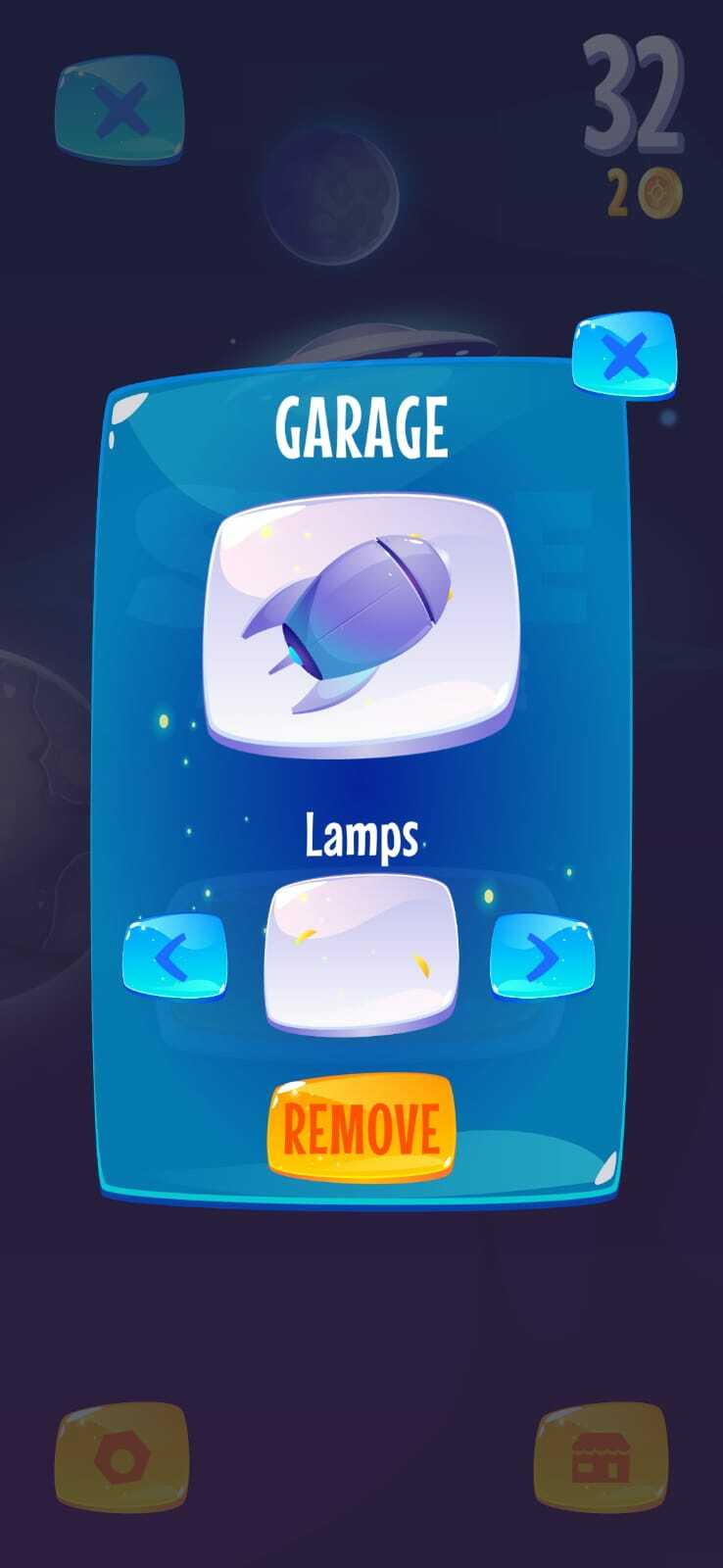This screenshot has height=1568, width=723.
Task: Tap the orange Remove button
Action: click(361, 1128)
